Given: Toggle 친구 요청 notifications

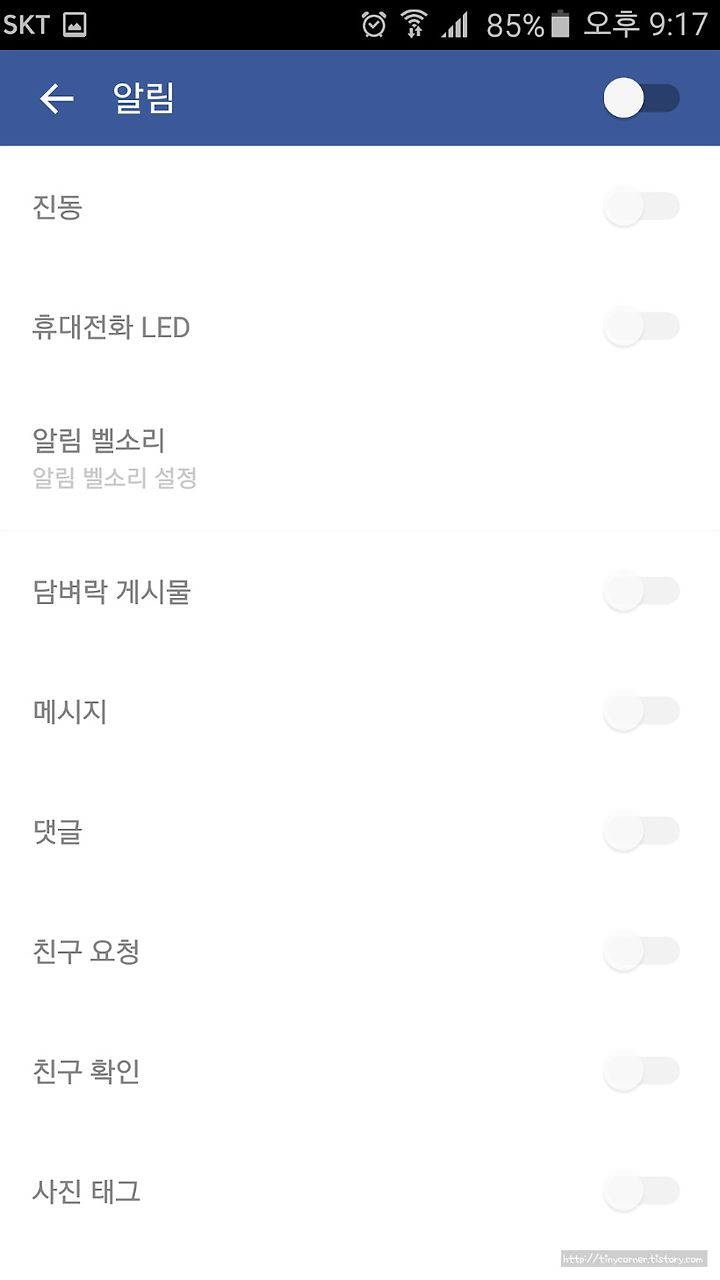Looking at the screenshot, I should (642, 952).
